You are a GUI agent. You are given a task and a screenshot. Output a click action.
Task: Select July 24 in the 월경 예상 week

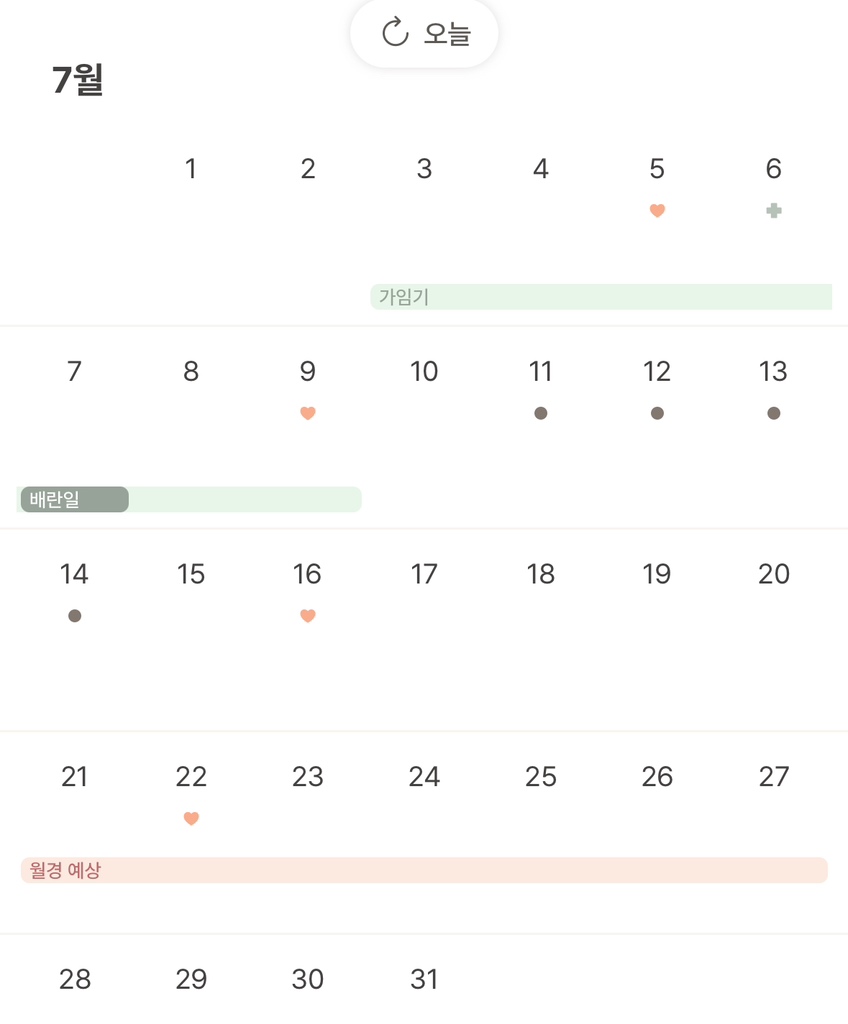click(x=424, y=777)
